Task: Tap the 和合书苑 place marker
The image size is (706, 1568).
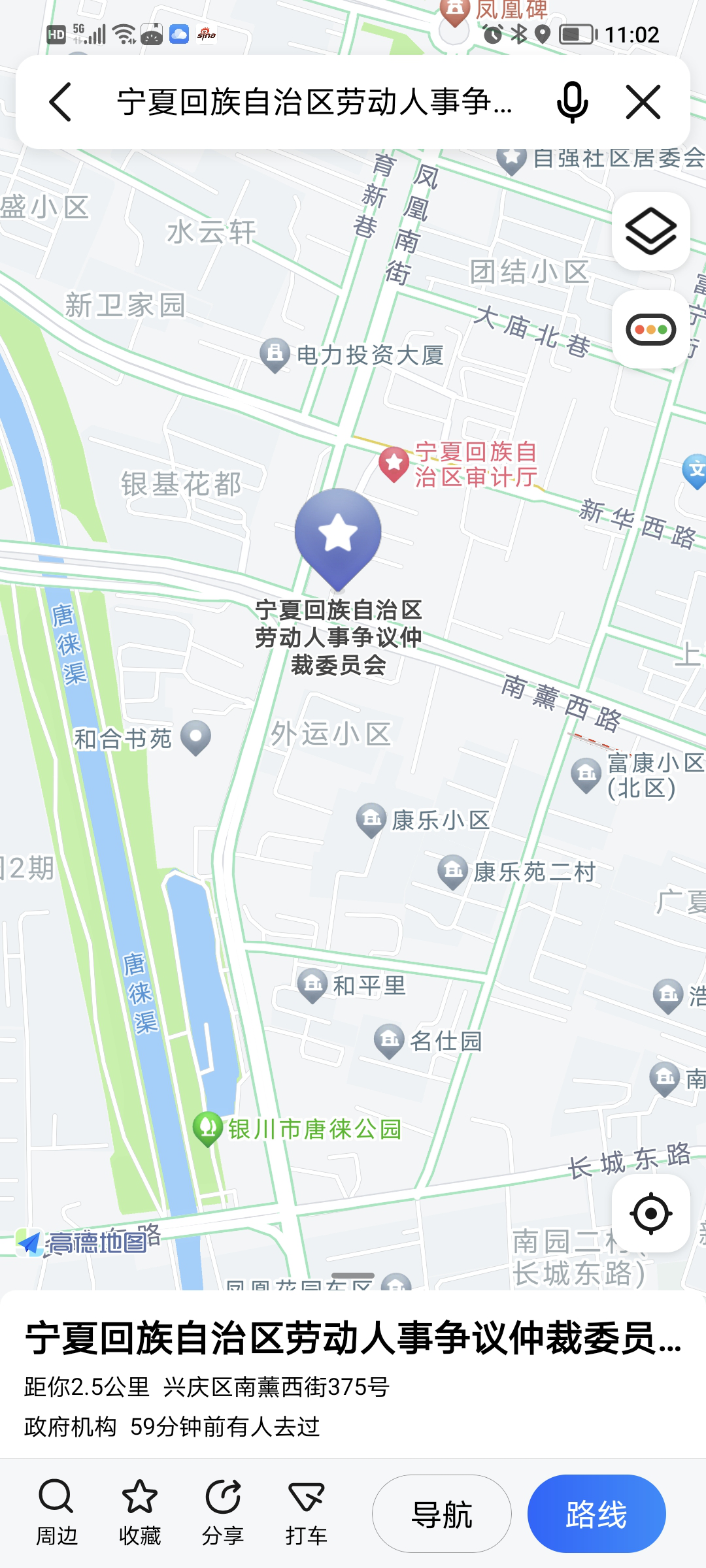Action: pyautogui.click(x=195, y=738)
